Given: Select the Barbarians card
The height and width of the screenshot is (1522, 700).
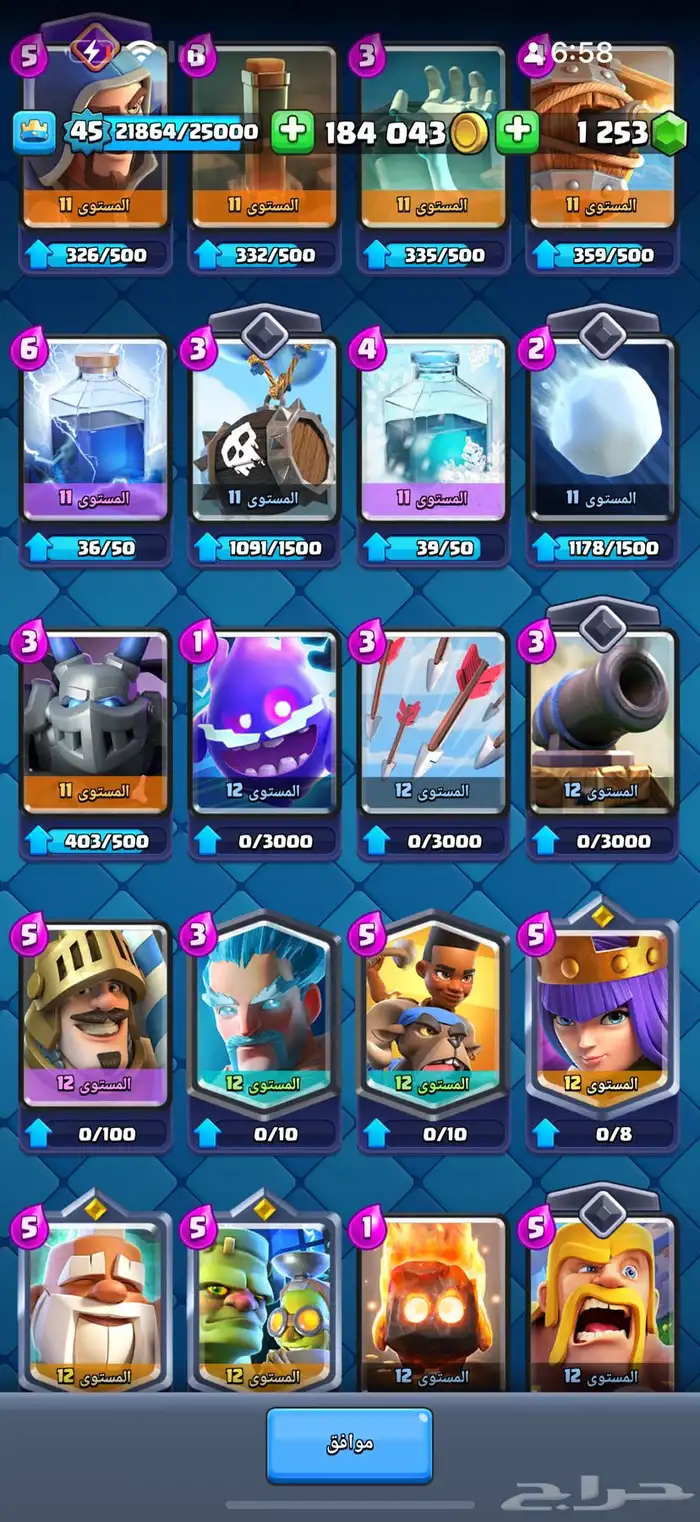Looking at the screenshot, I should 602,1300.
